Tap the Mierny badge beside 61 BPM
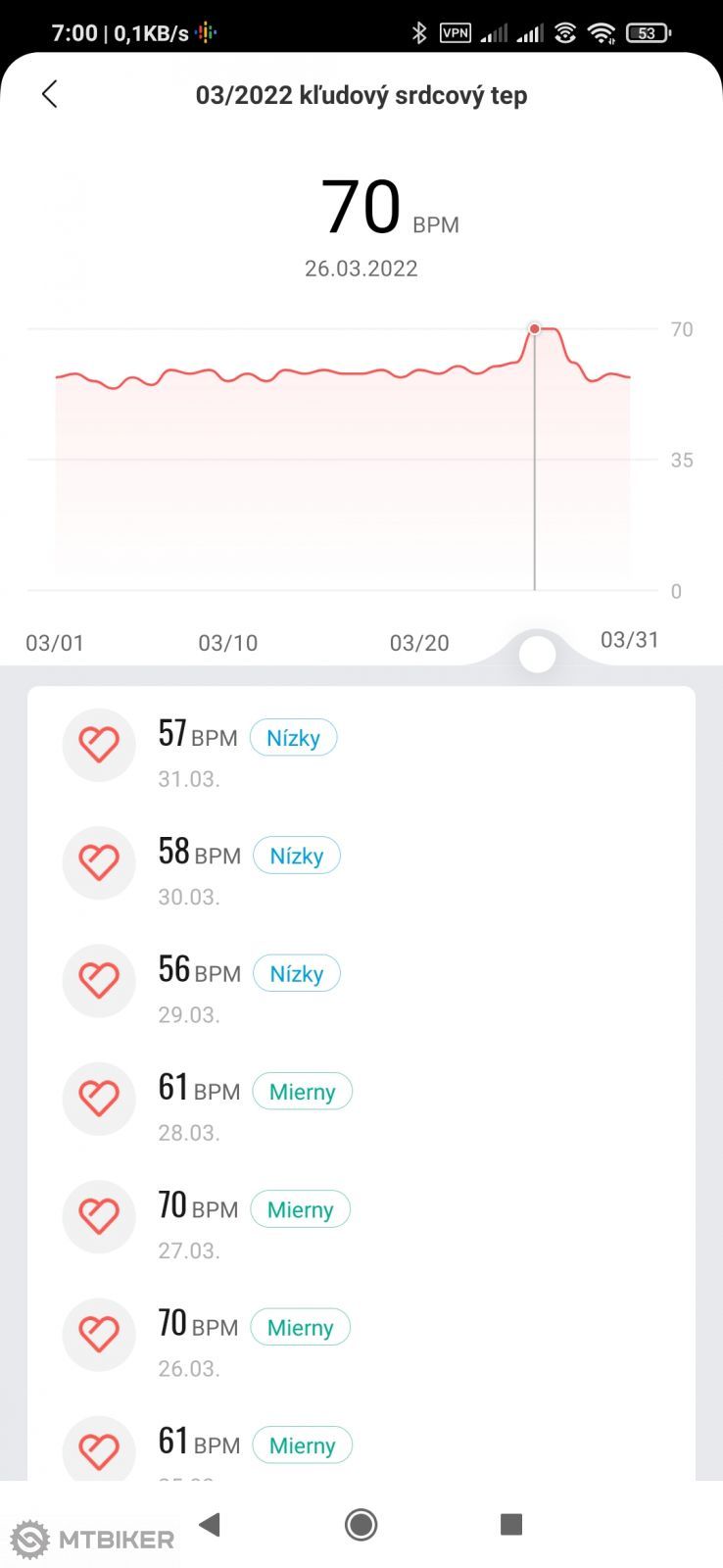 pos(302,1091)
